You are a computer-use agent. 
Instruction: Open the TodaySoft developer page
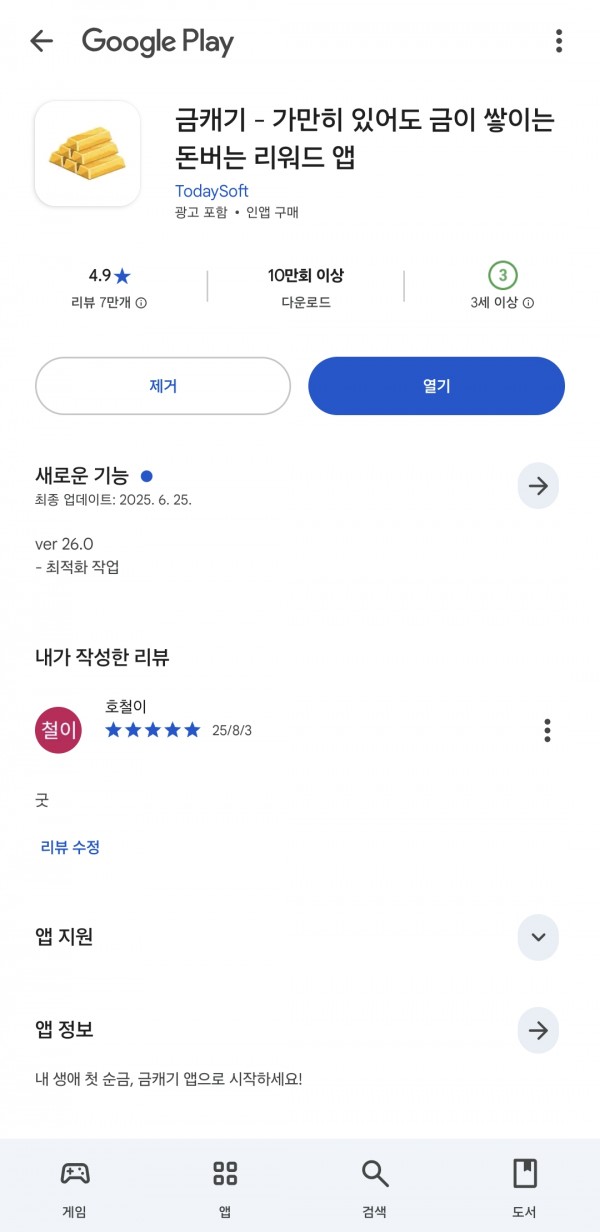[212, 191]
